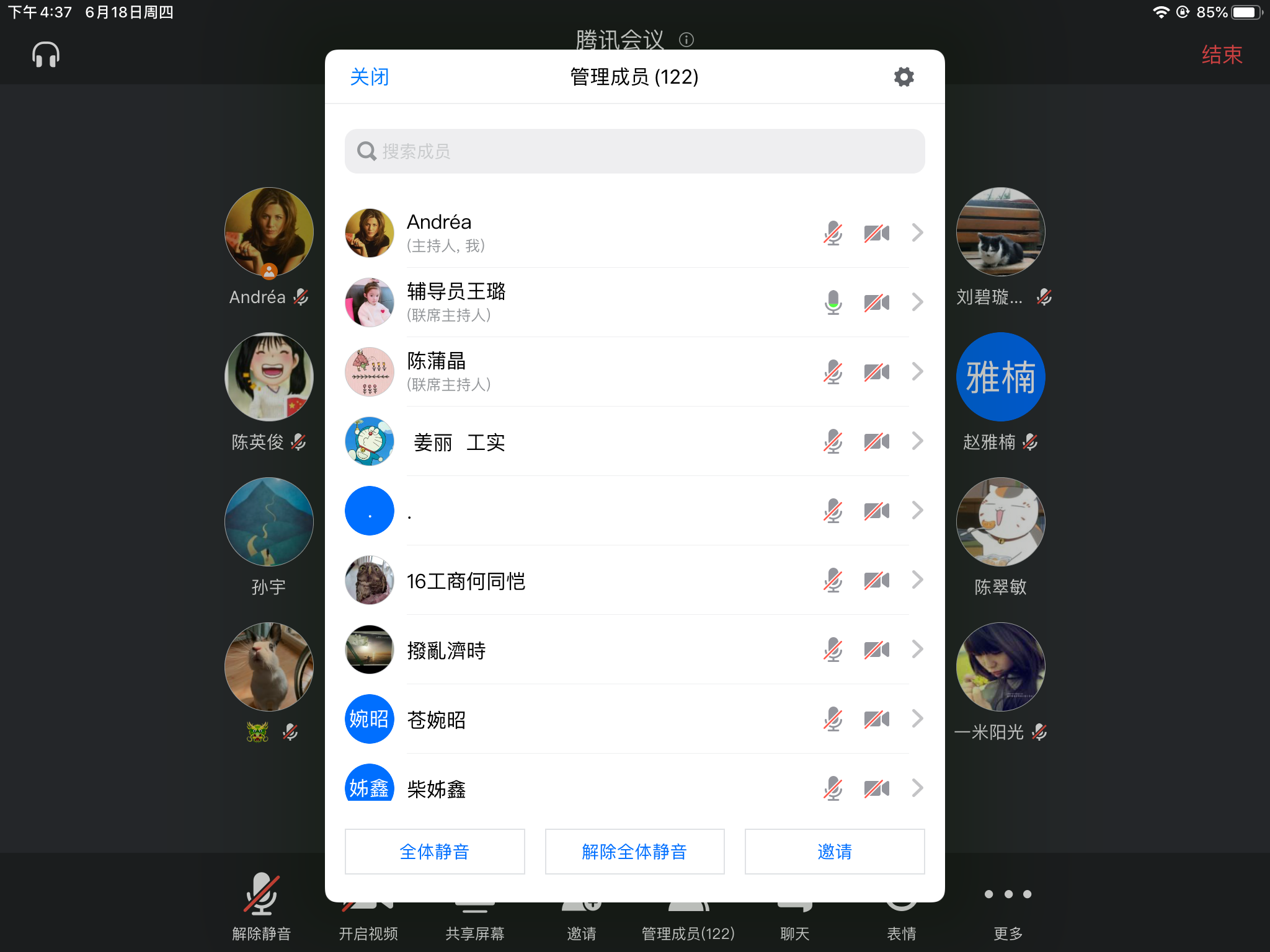Close the manage members panel

(370, 77)
